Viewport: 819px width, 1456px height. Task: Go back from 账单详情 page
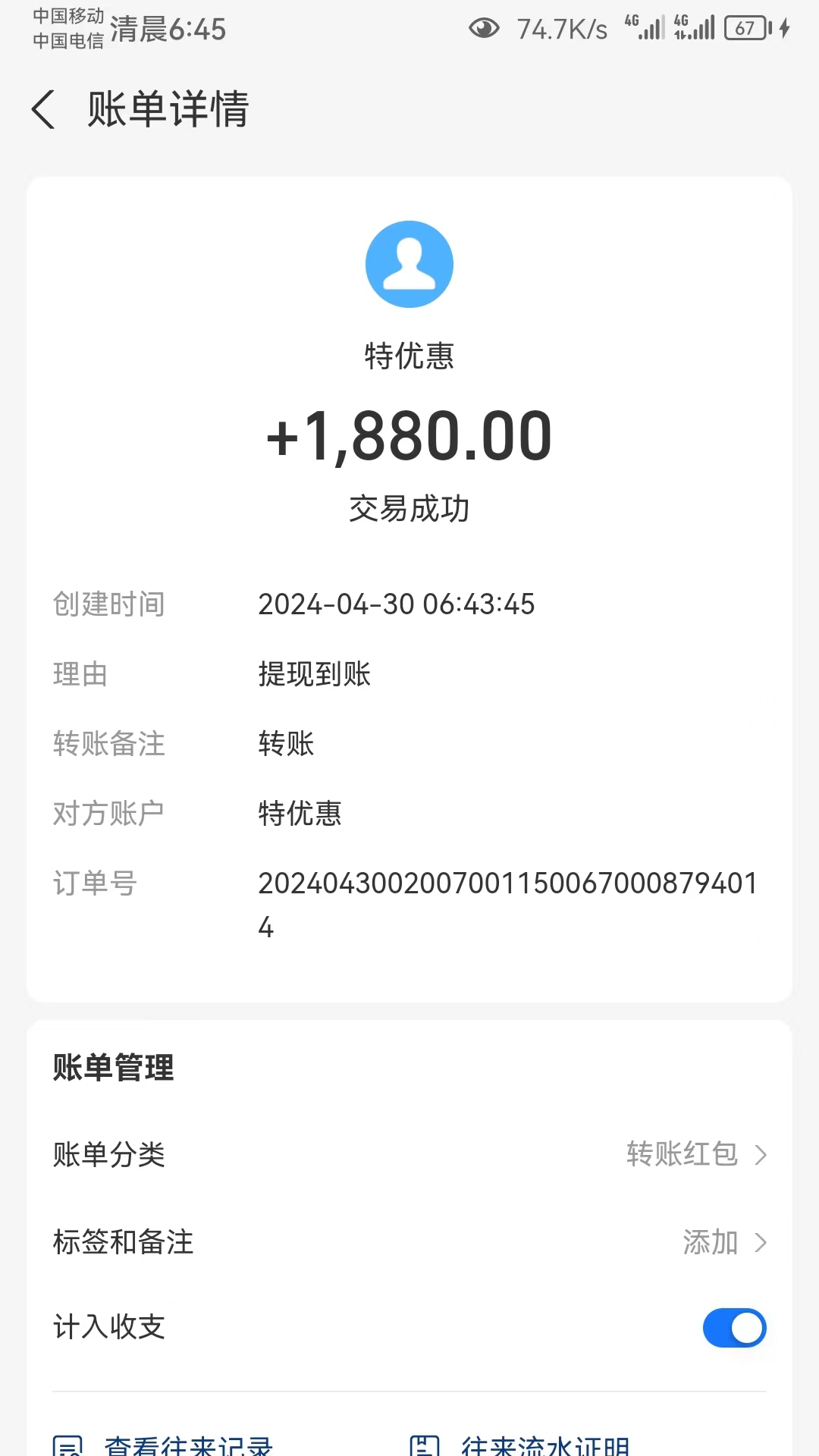44,109
